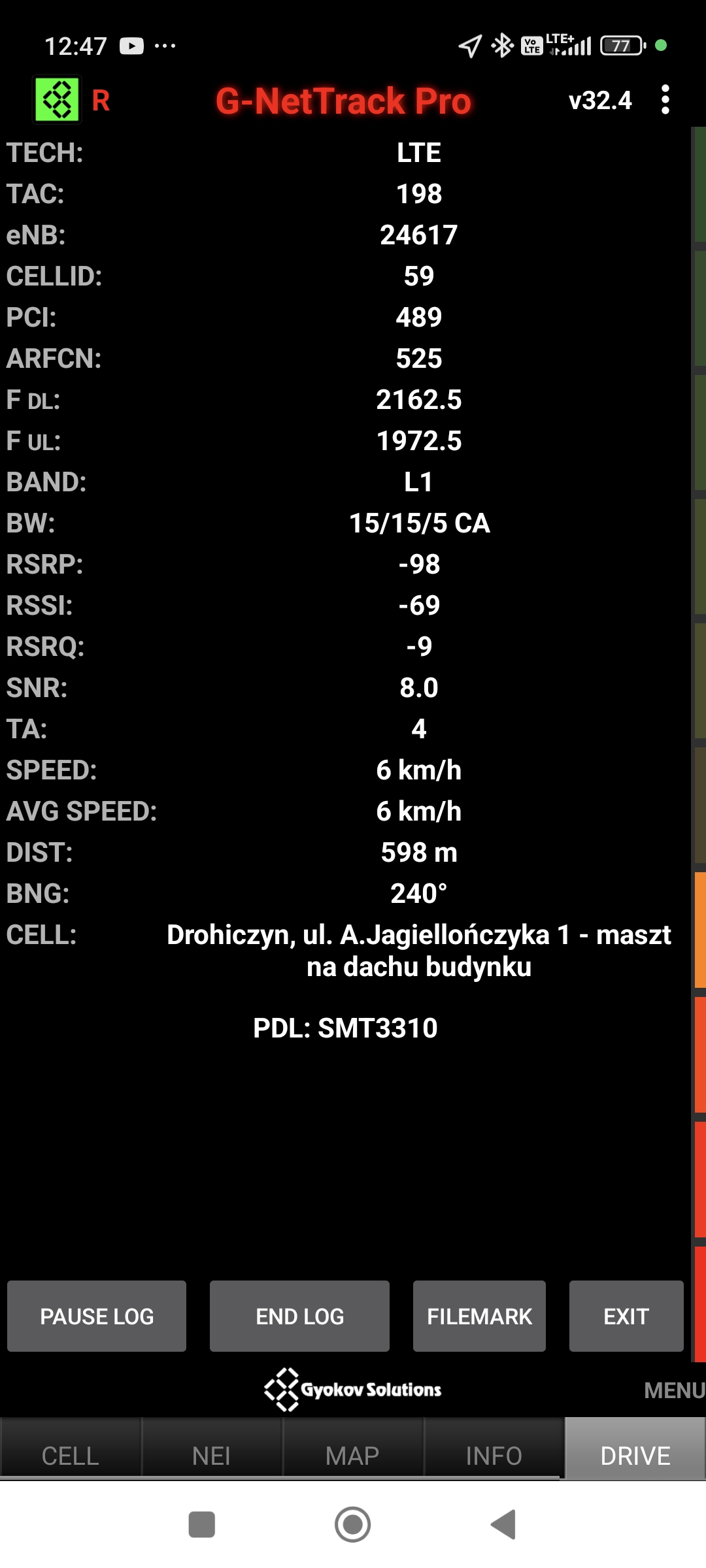Tap the green G-NetTrack app icon
Viewport: 706px width, 1568px height.
(x=58, y=100)
